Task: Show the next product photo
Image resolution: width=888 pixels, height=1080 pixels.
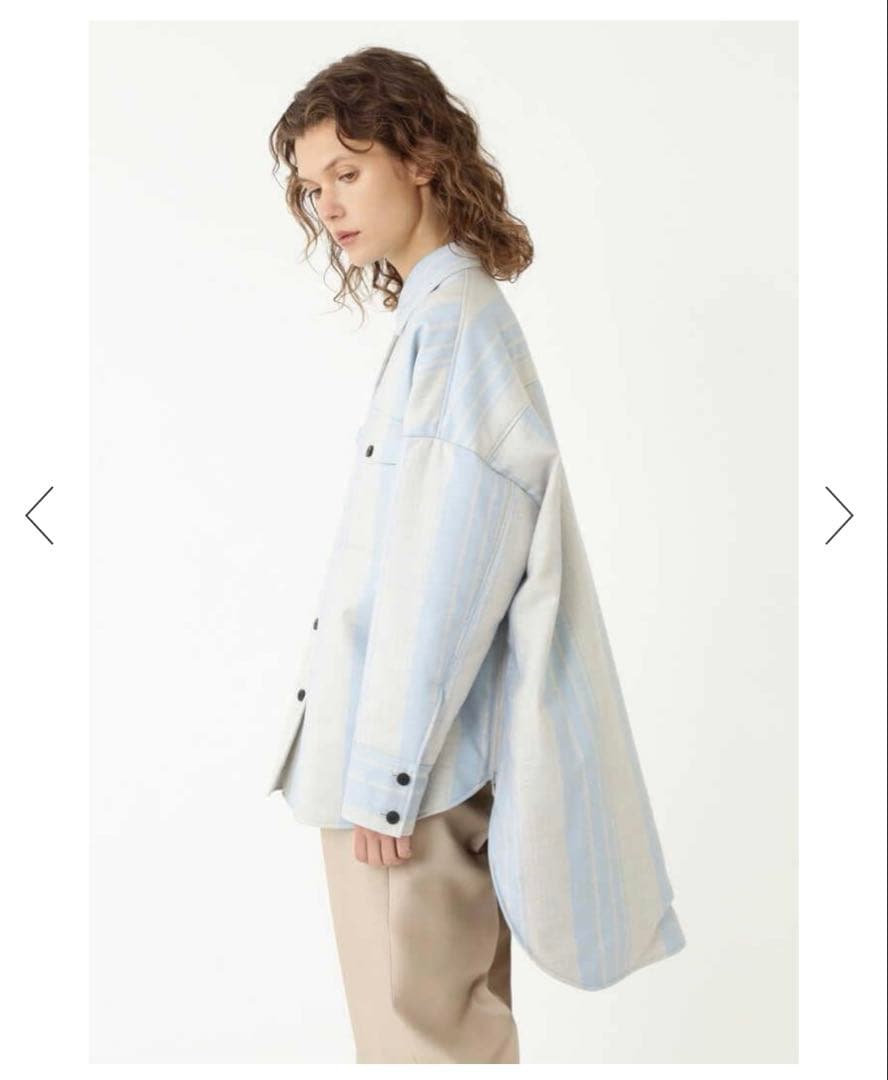Action: point(838,516)
